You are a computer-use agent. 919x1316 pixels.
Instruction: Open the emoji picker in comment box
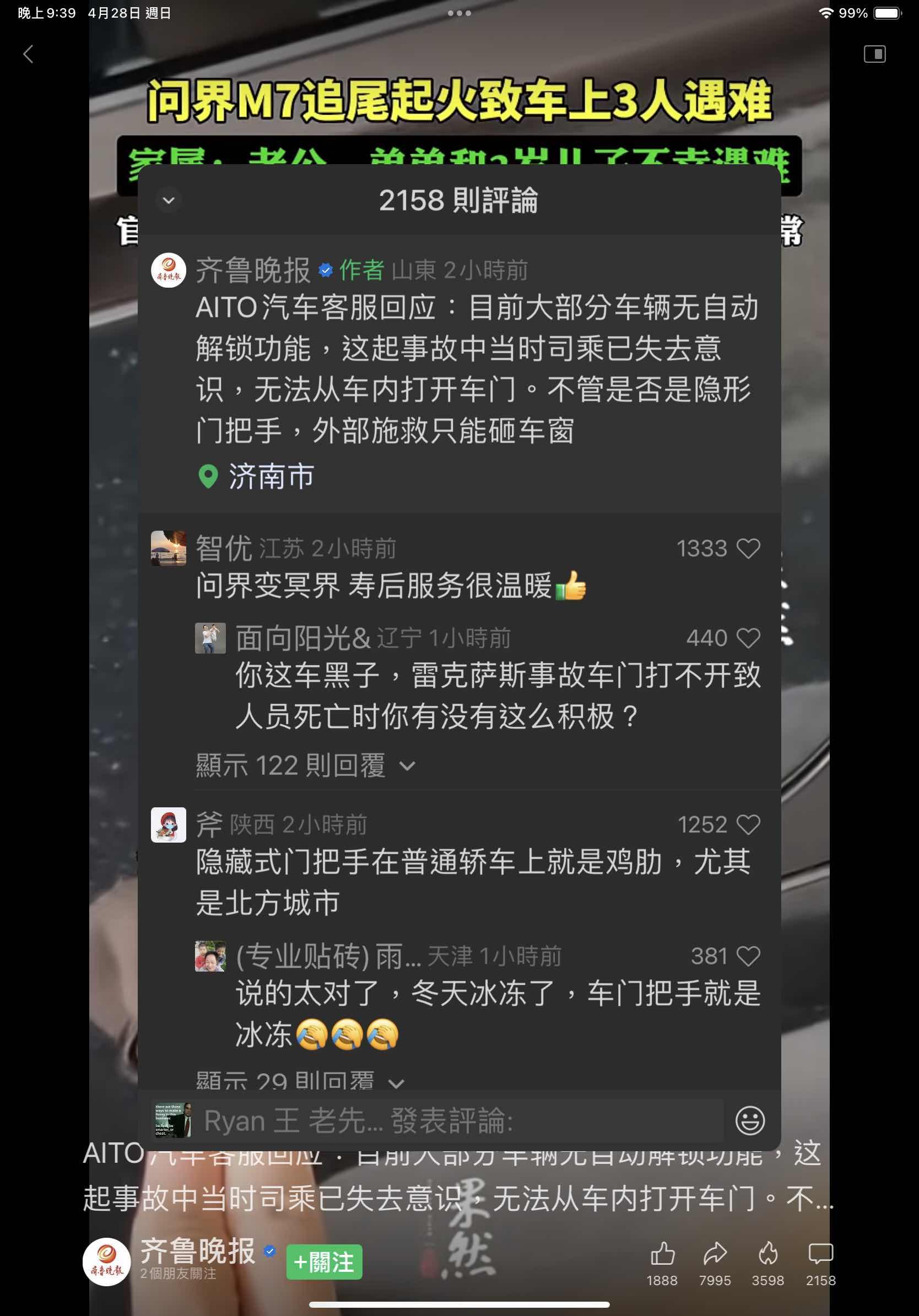(750, 1120)
